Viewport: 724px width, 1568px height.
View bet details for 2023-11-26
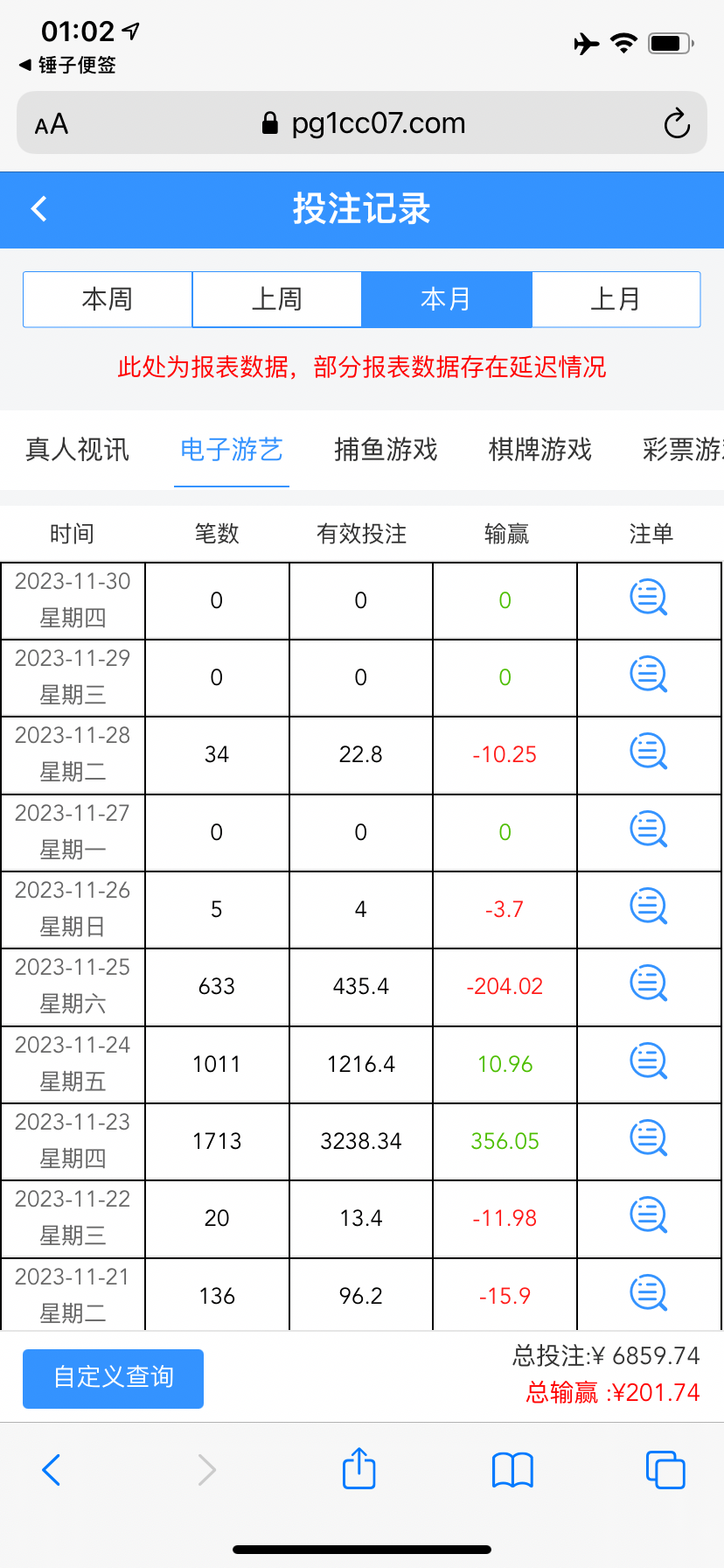pos(649,907)
